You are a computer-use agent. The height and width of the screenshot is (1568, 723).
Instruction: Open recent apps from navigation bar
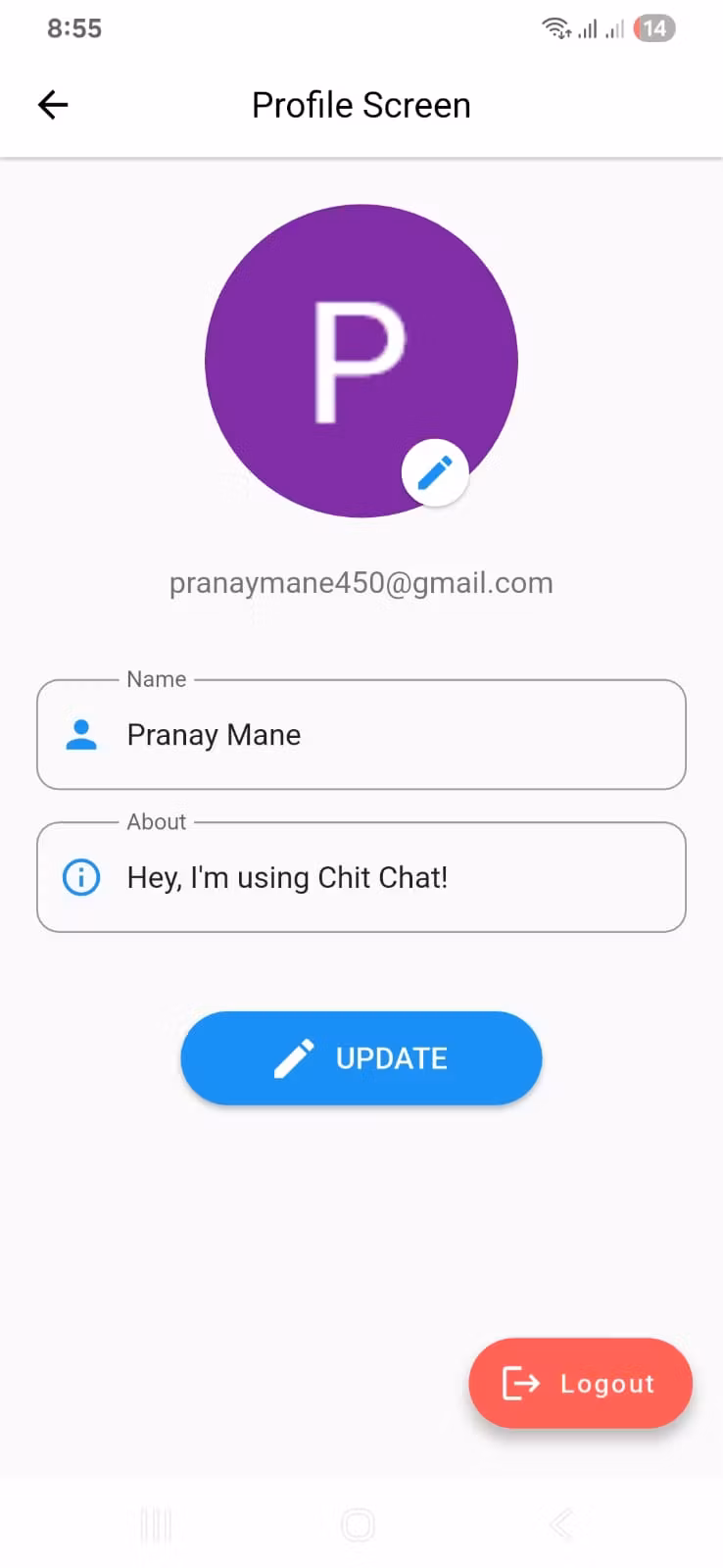[156, 1525]
